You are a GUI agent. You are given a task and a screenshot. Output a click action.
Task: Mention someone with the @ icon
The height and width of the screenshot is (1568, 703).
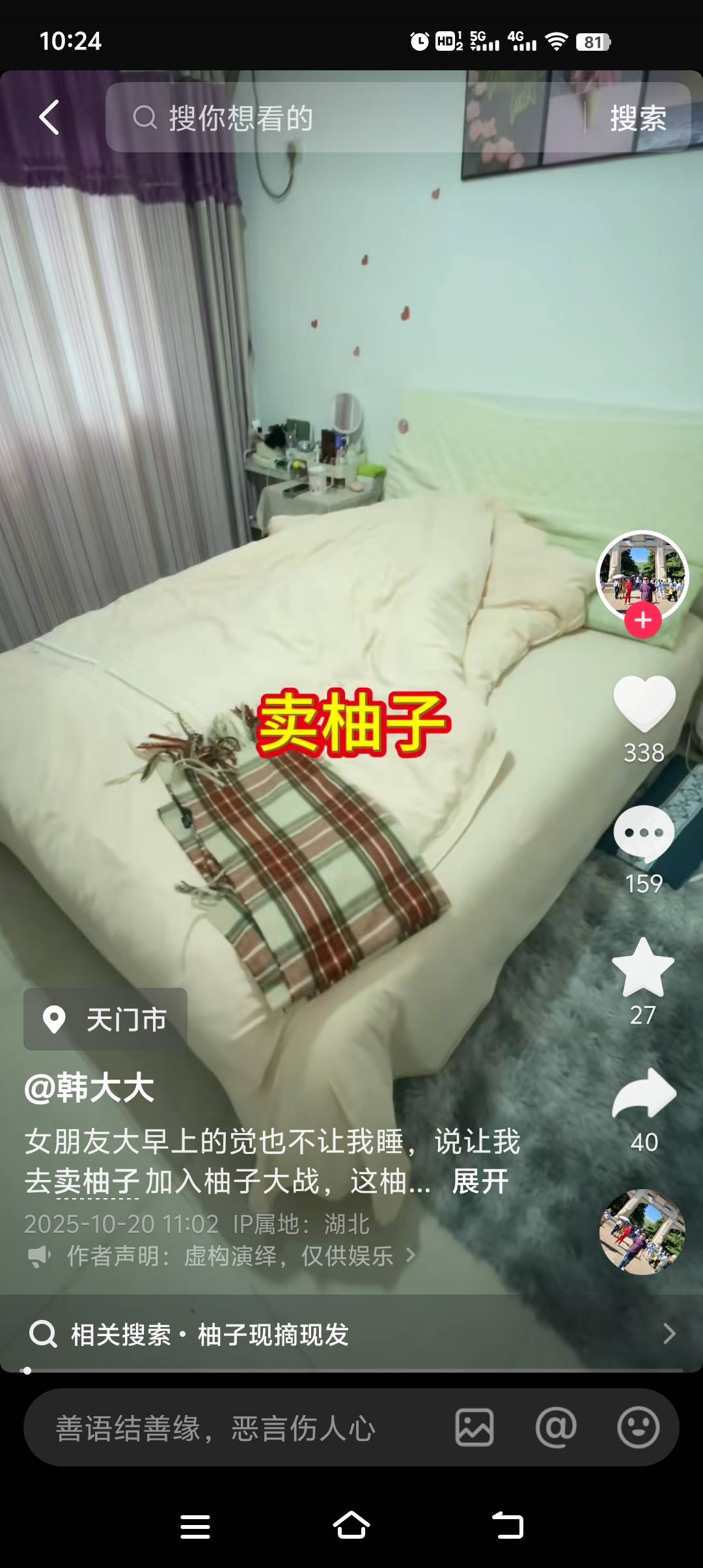pyautogui.click(x=556, y=1428)
